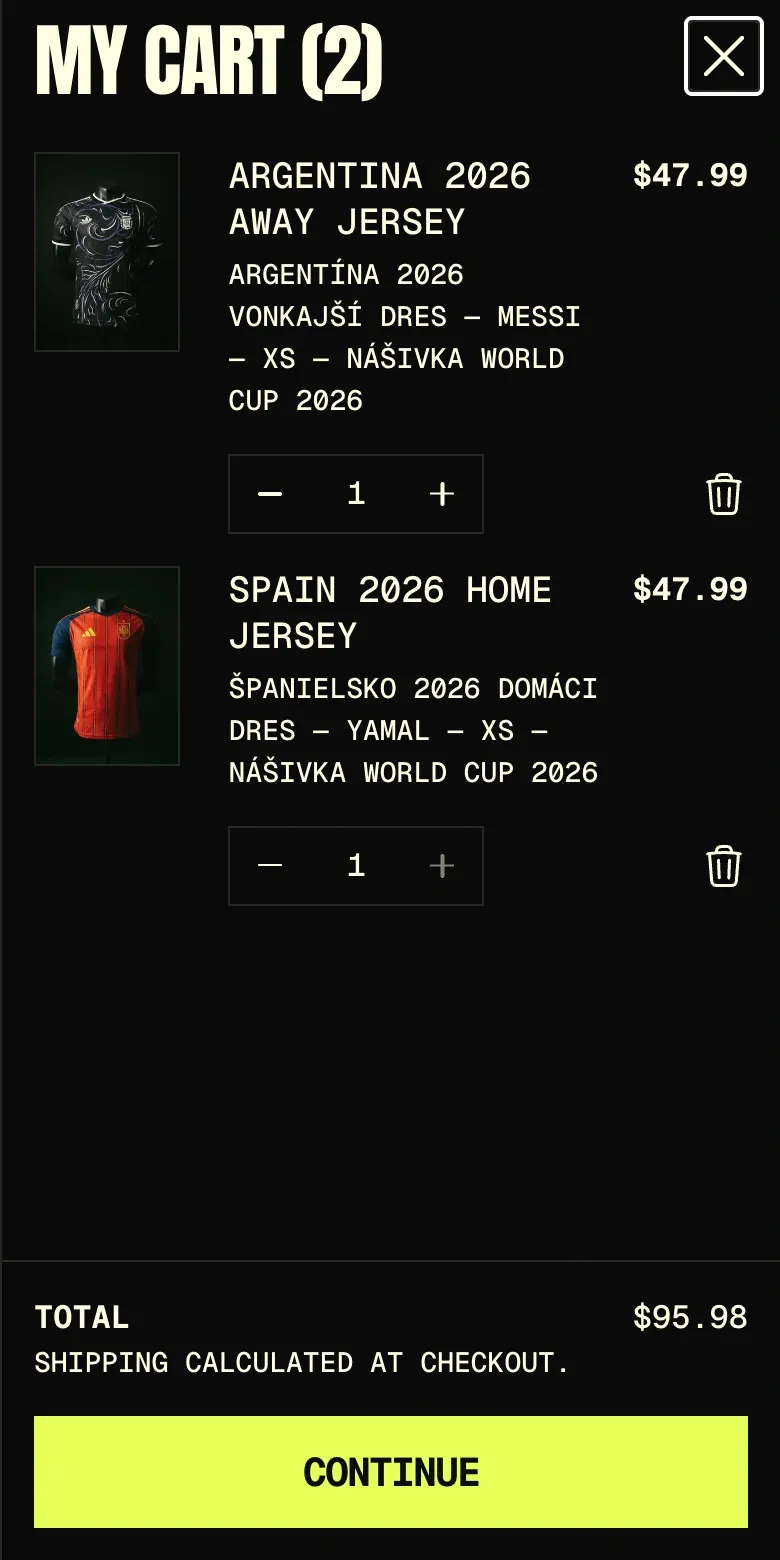The height and width of the screenshot is (1560, 780).
Task: Open Spain 2026 Home Jersey product title
Action: [x=390, y=613]
